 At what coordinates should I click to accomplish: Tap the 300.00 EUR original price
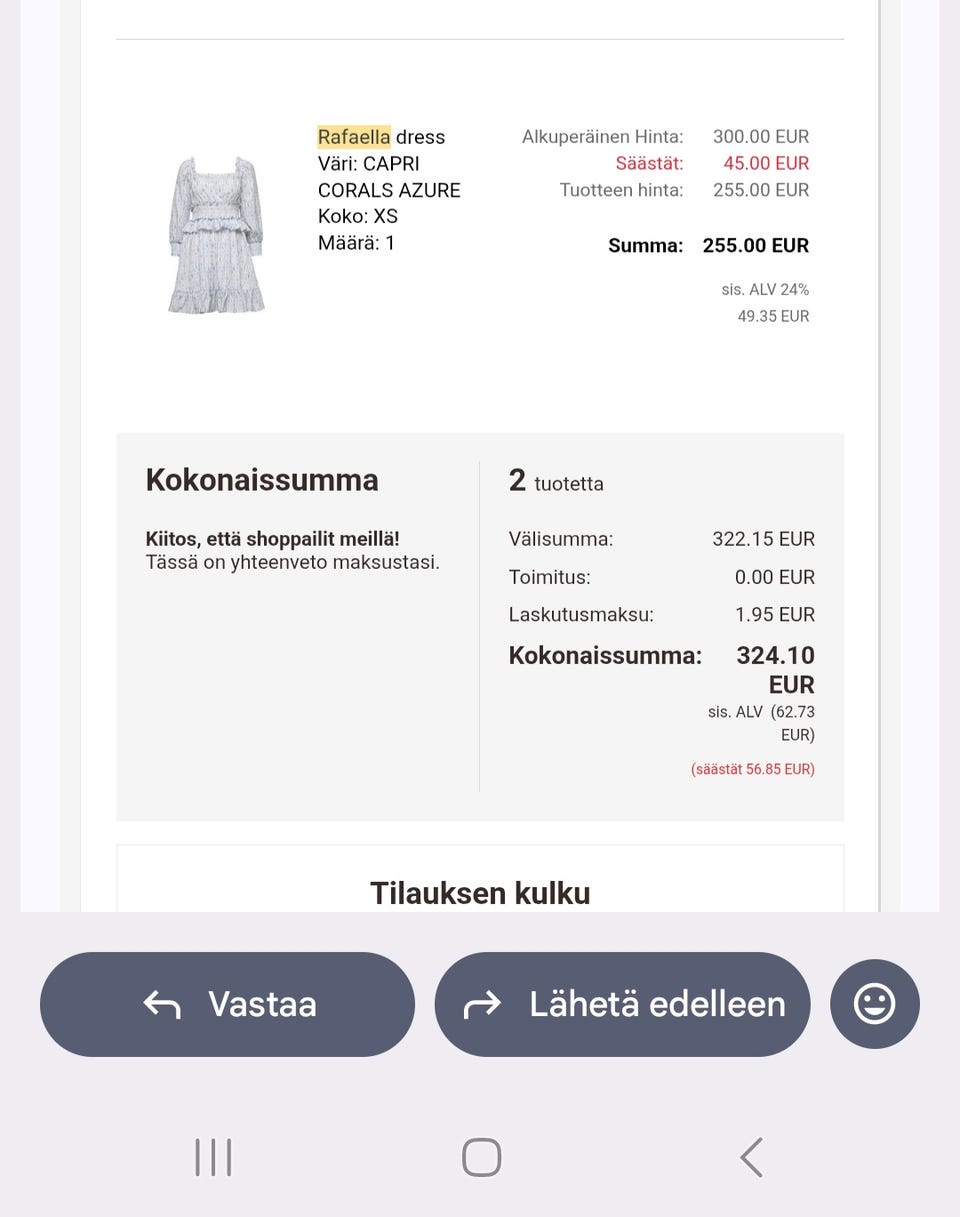[x=761, y=136]
